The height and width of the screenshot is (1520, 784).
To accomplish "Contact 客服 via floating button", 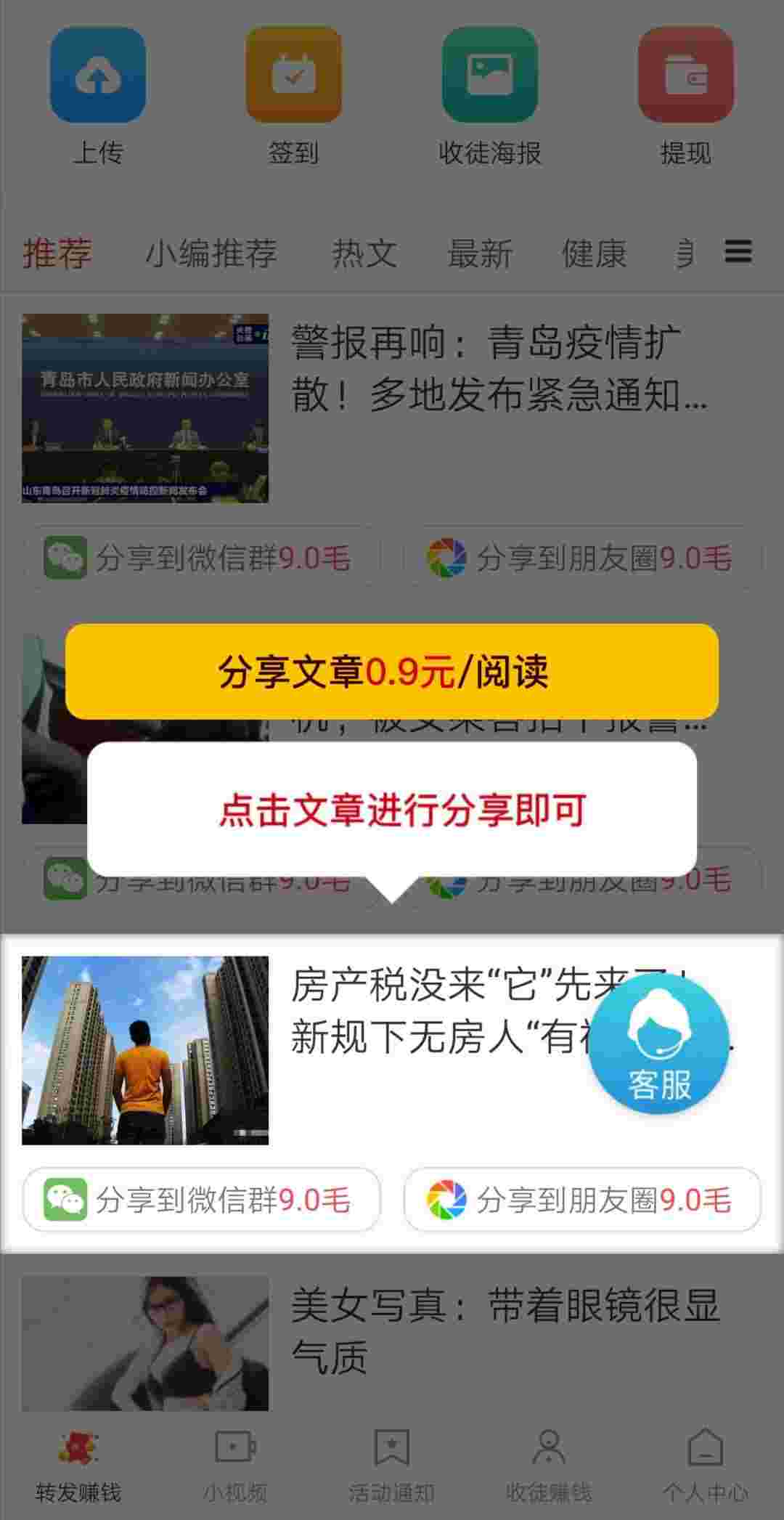I will coord(658,1044).
